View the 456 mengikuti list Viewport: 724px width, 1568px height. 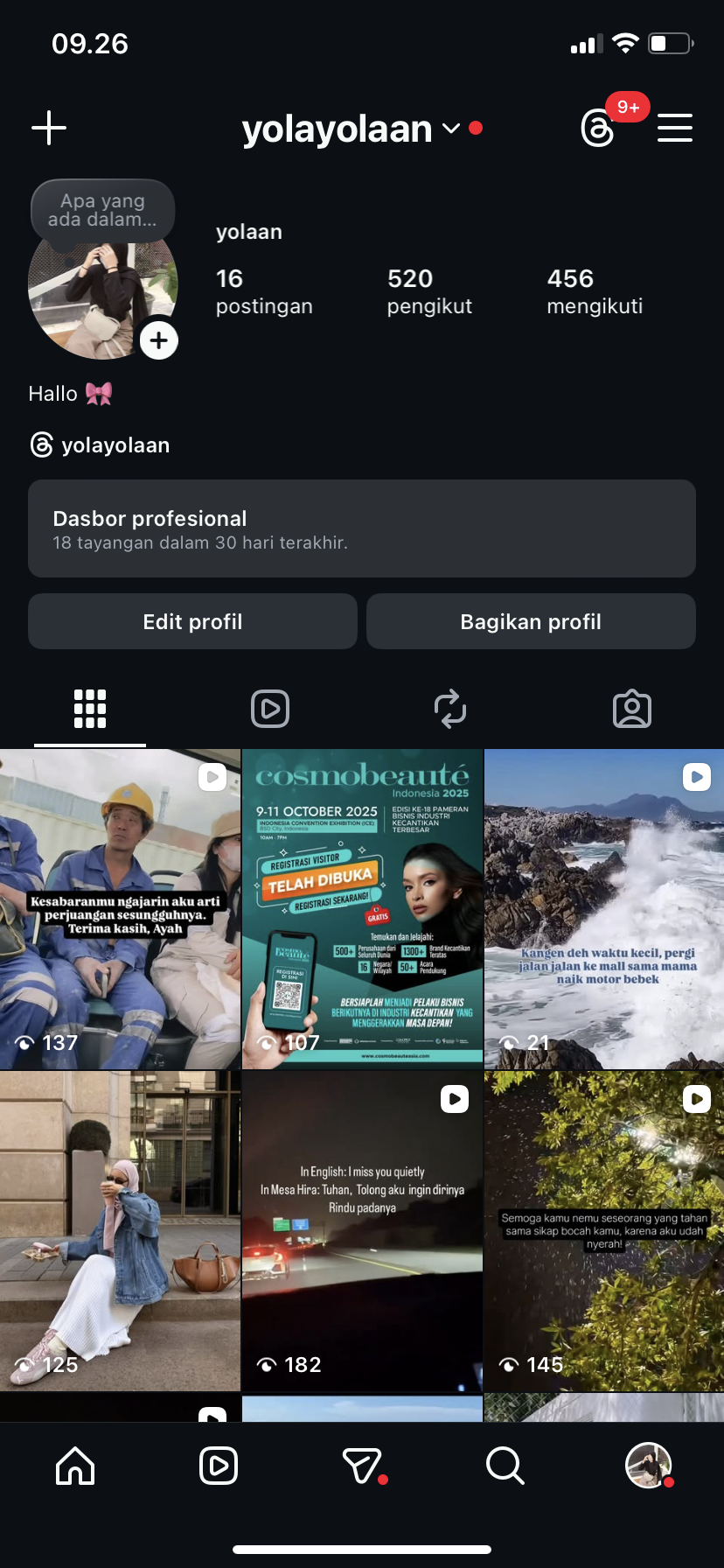[x=595, y=291]
